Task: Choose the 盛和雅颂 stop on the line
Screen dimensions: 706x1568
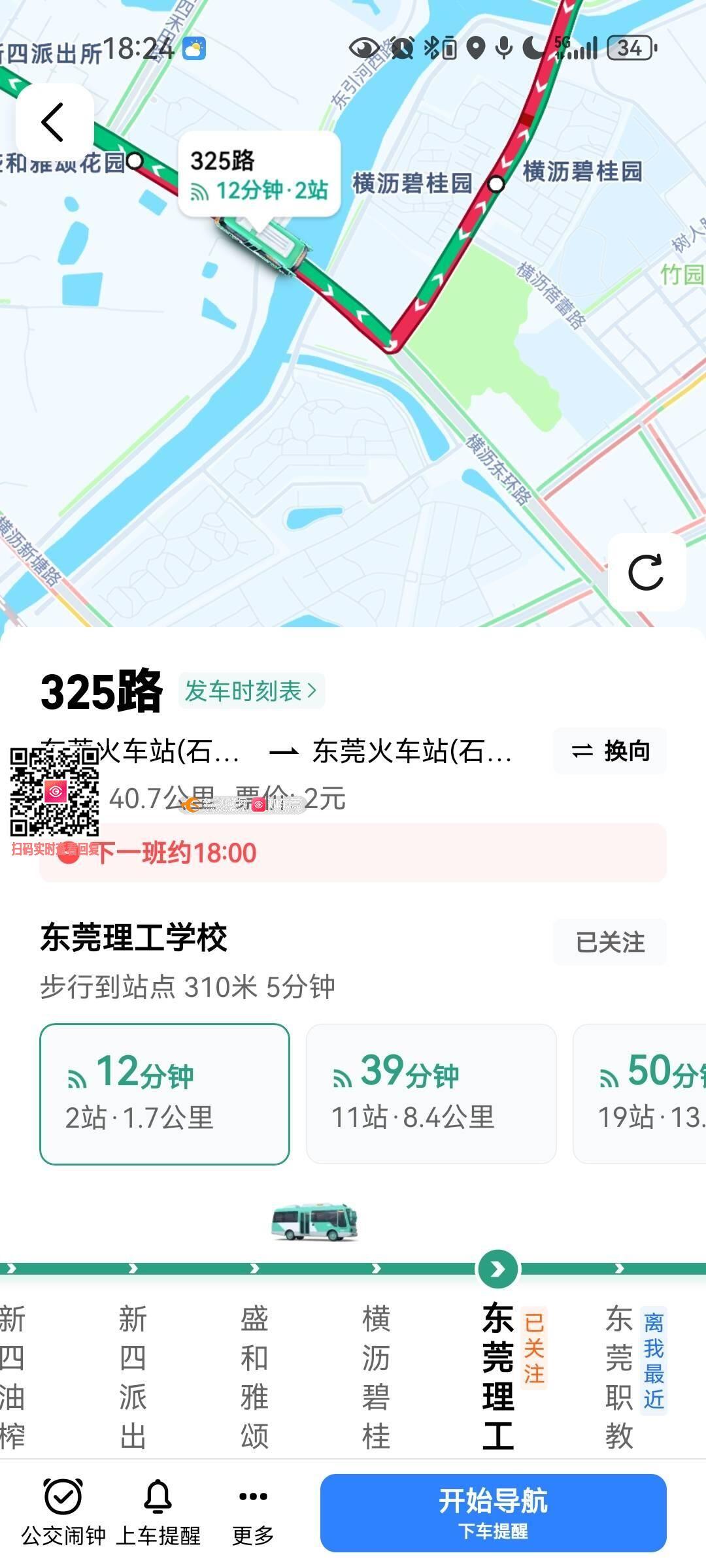Action: tap(254, 1372)
